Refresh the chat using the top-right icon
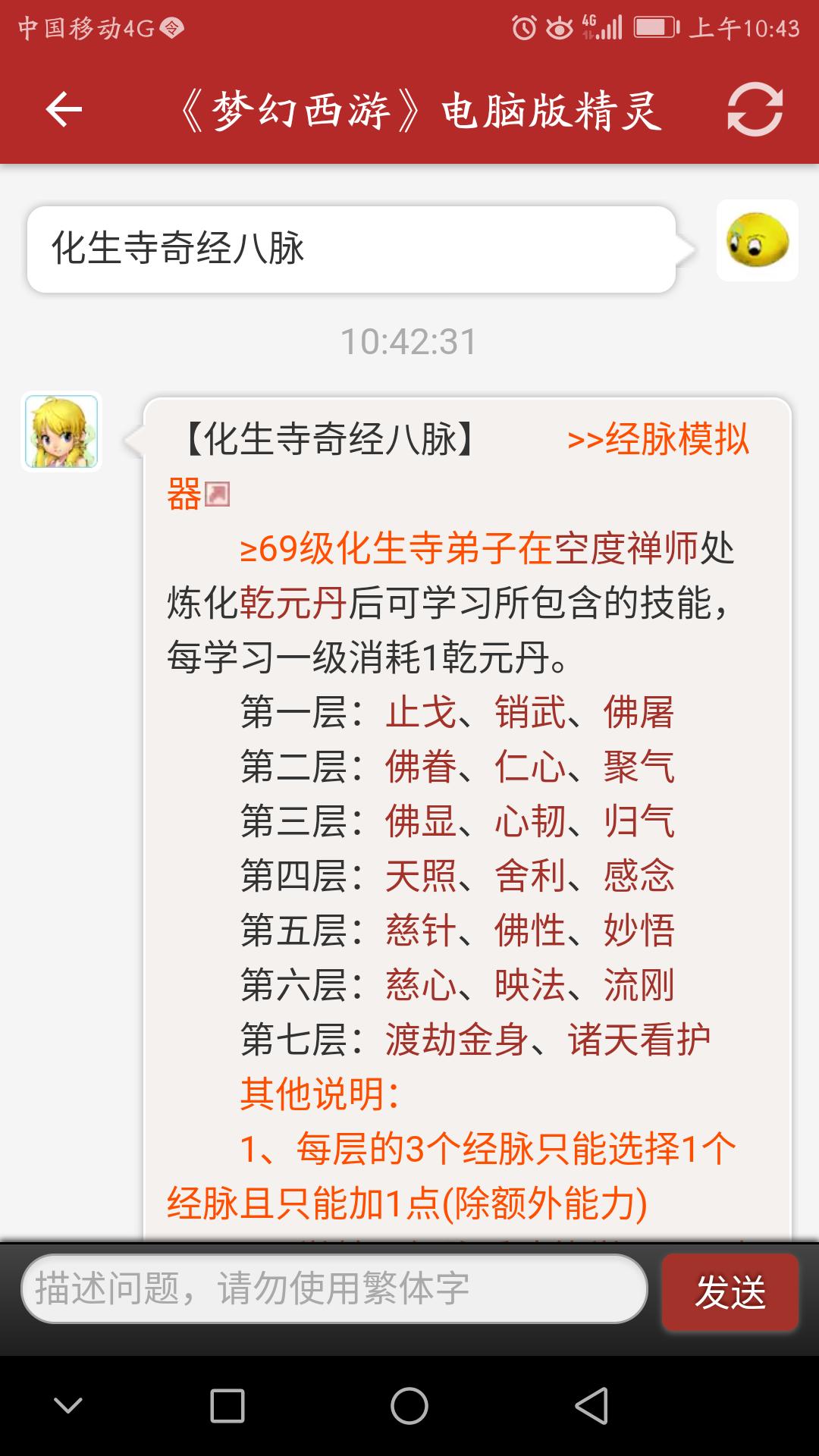This screenshot has height=1456, width=819. (755, 109)
